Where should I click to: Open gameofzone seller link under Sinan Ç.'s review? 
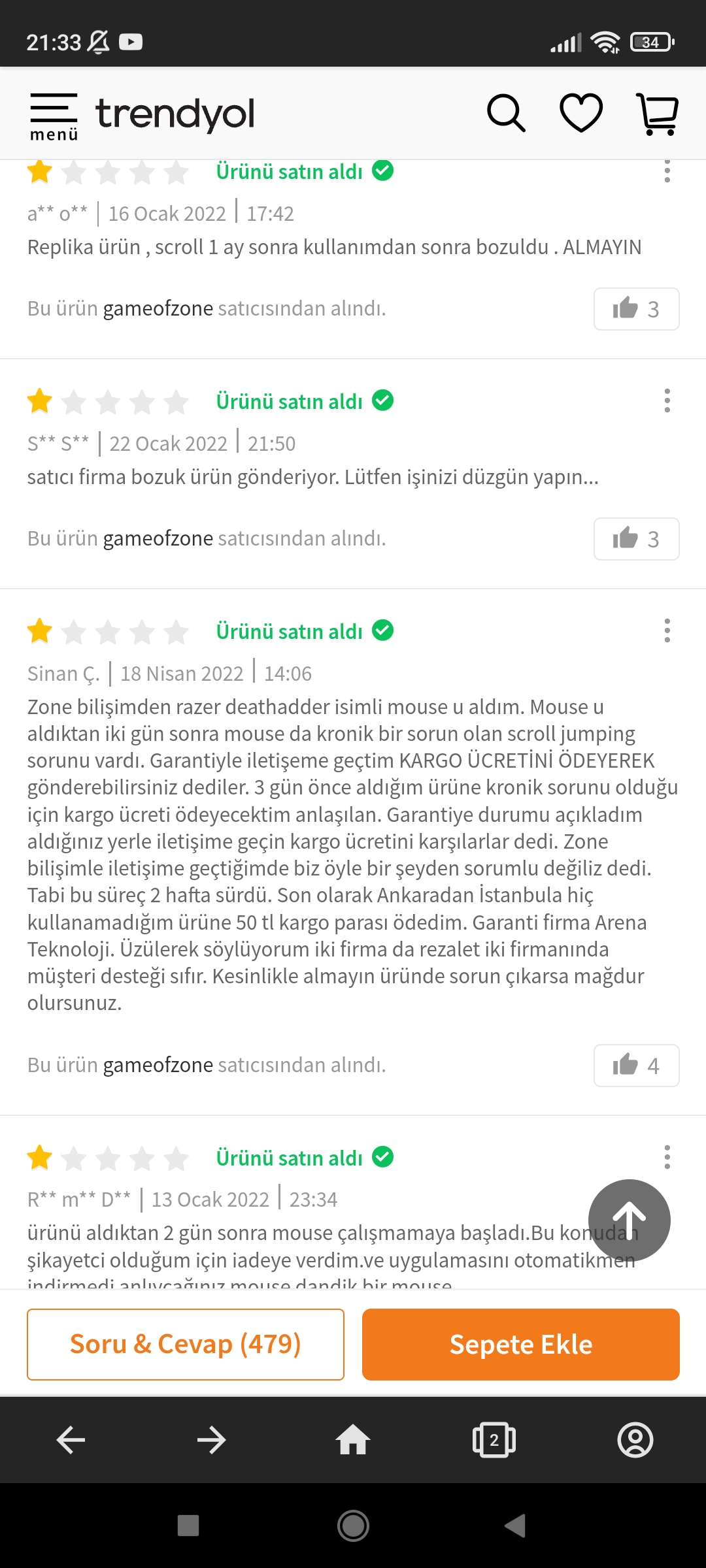(x=158, y=1065)
